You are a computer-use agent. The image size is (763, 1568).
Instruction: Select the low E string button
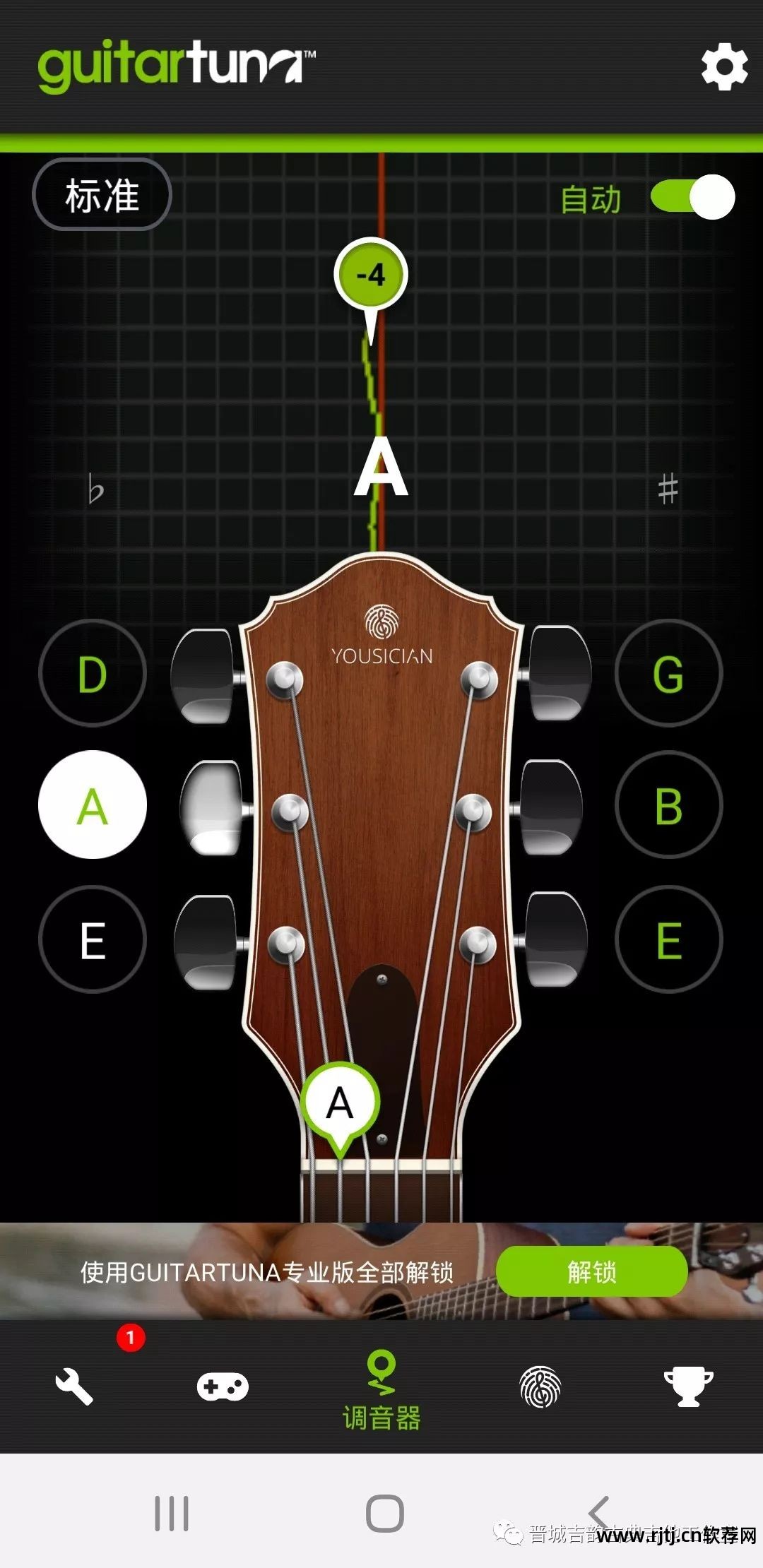click(x=93, y=939)
